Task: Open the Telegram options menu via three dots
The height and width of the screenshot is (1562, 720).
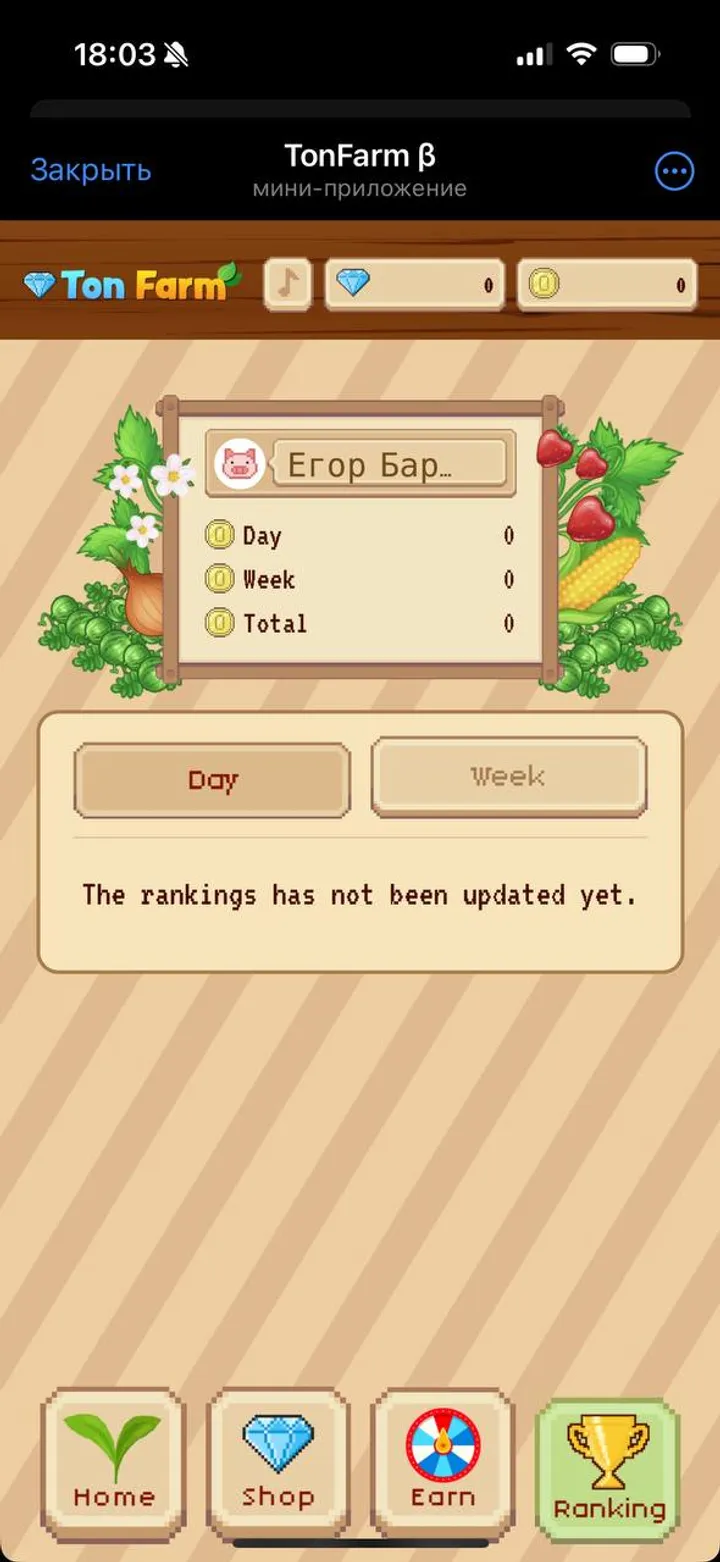Action: 675,171
